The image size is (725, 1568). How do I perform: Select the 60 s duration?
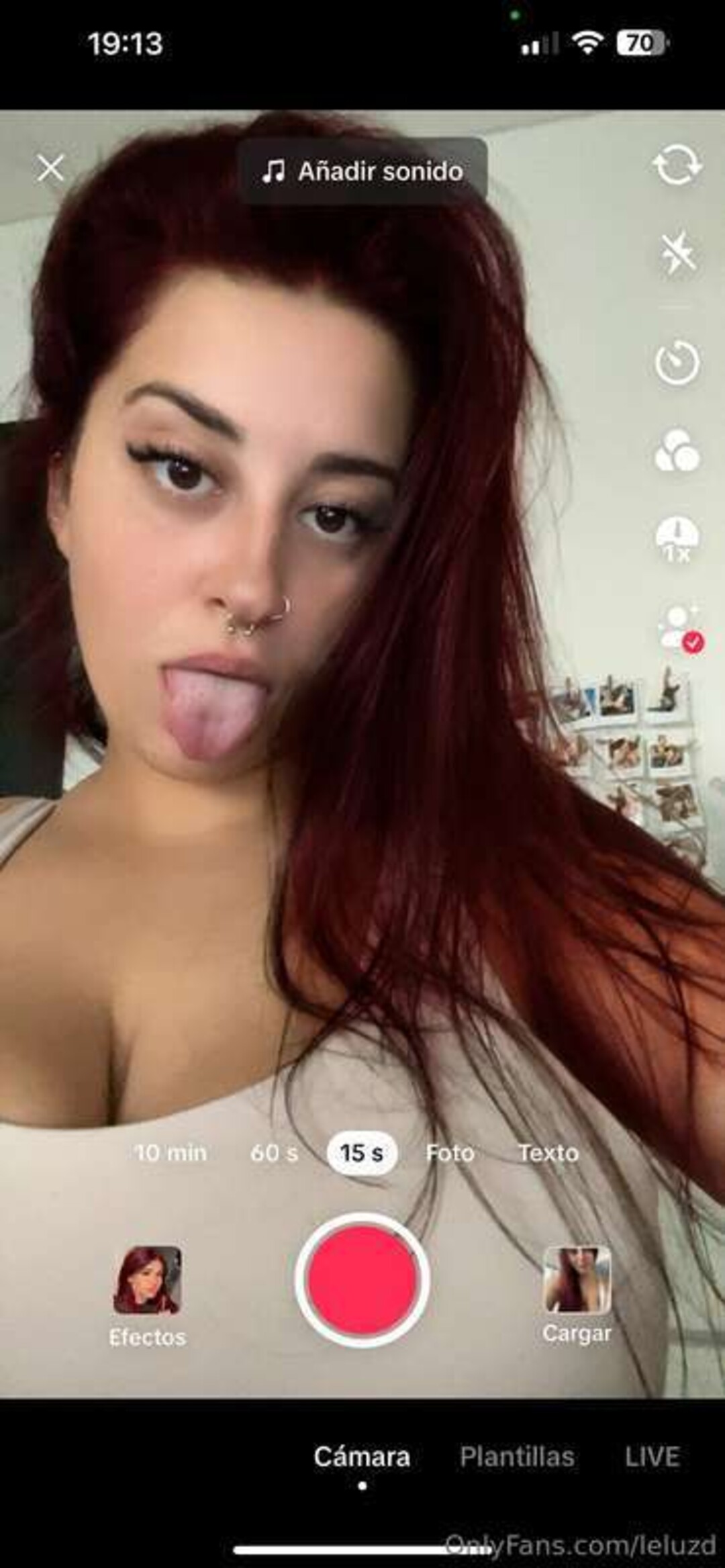[x=274, y=1153]
